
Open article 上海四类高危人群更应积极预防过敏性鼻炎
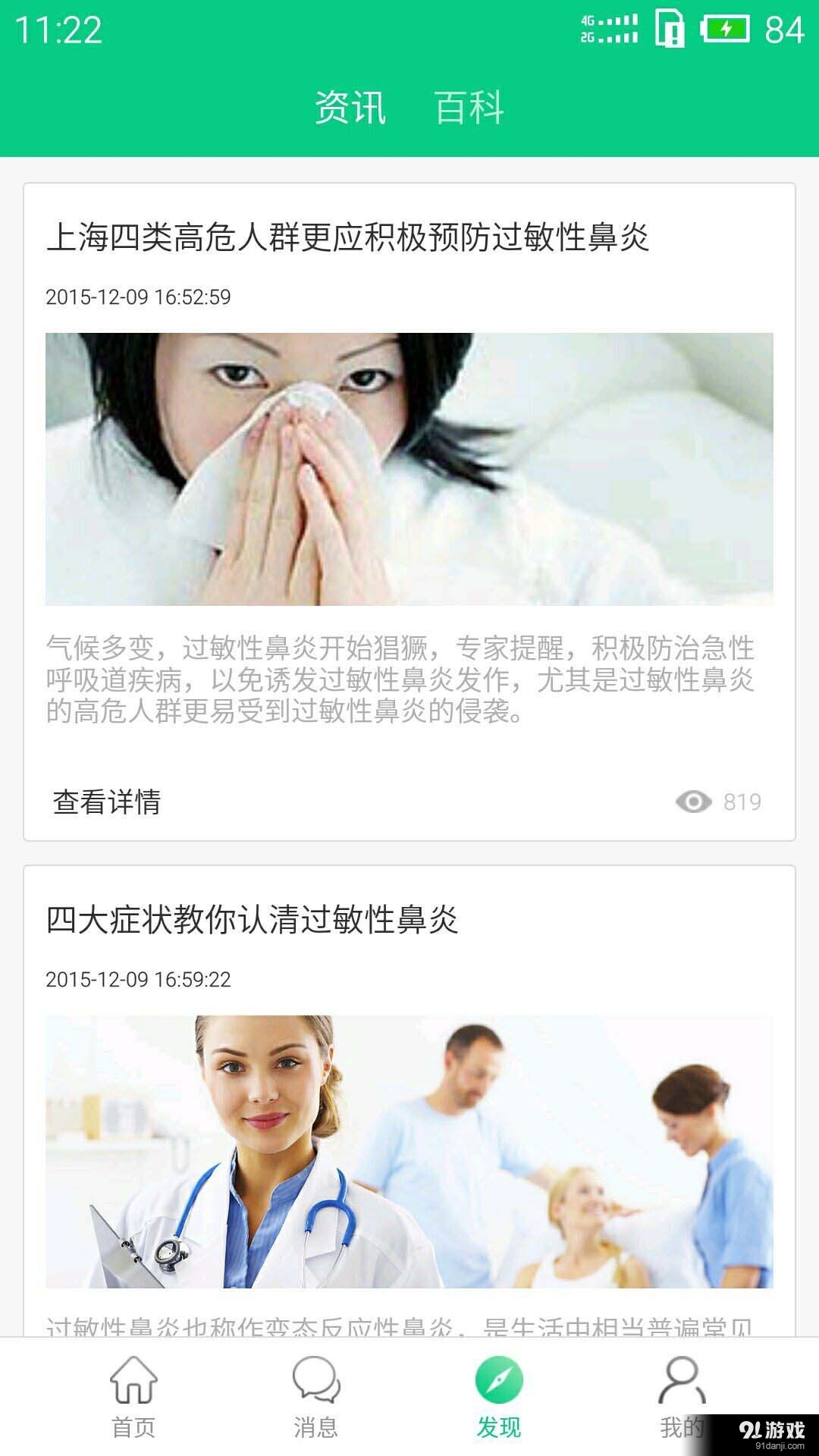coord(347,237)
